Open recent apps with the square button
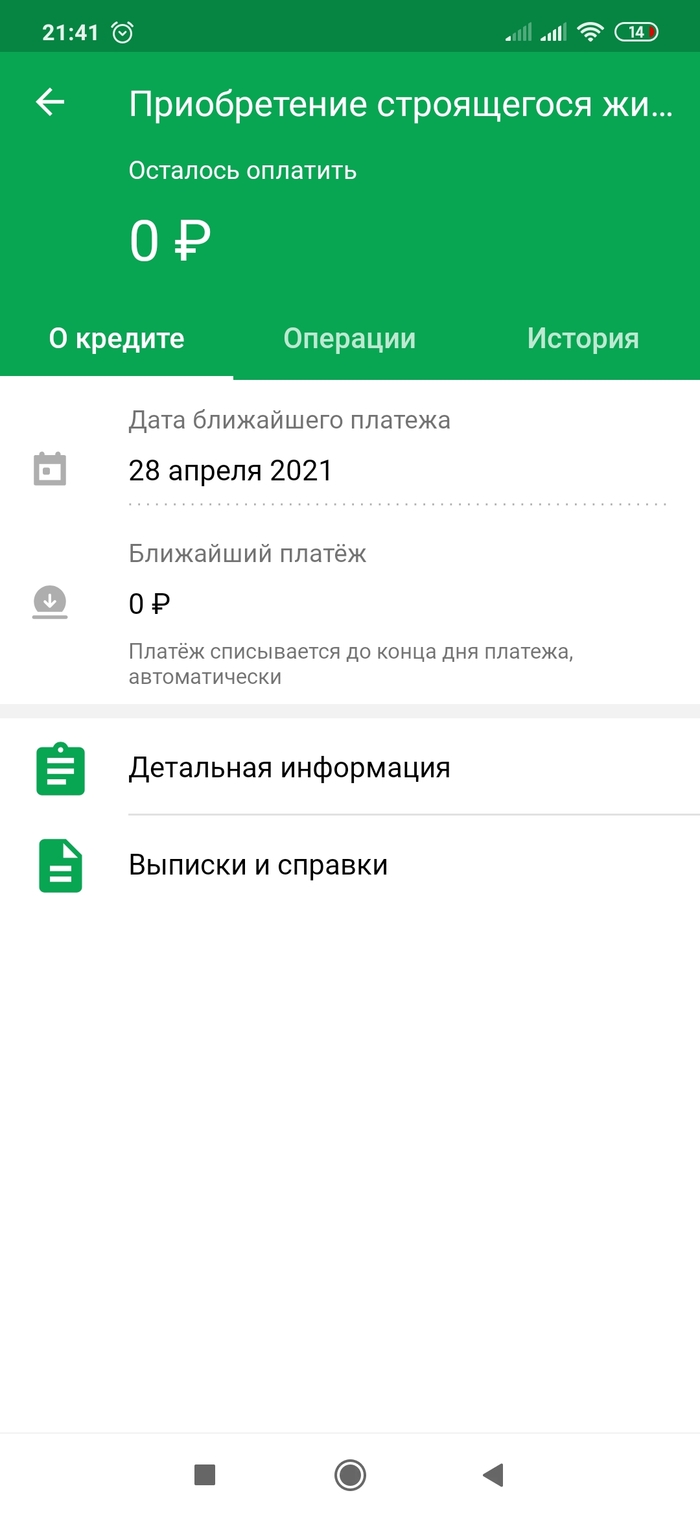Image resolution: width=700 pixels, height=1517 pixels. pyautogui.click(x=205, y=1474)
